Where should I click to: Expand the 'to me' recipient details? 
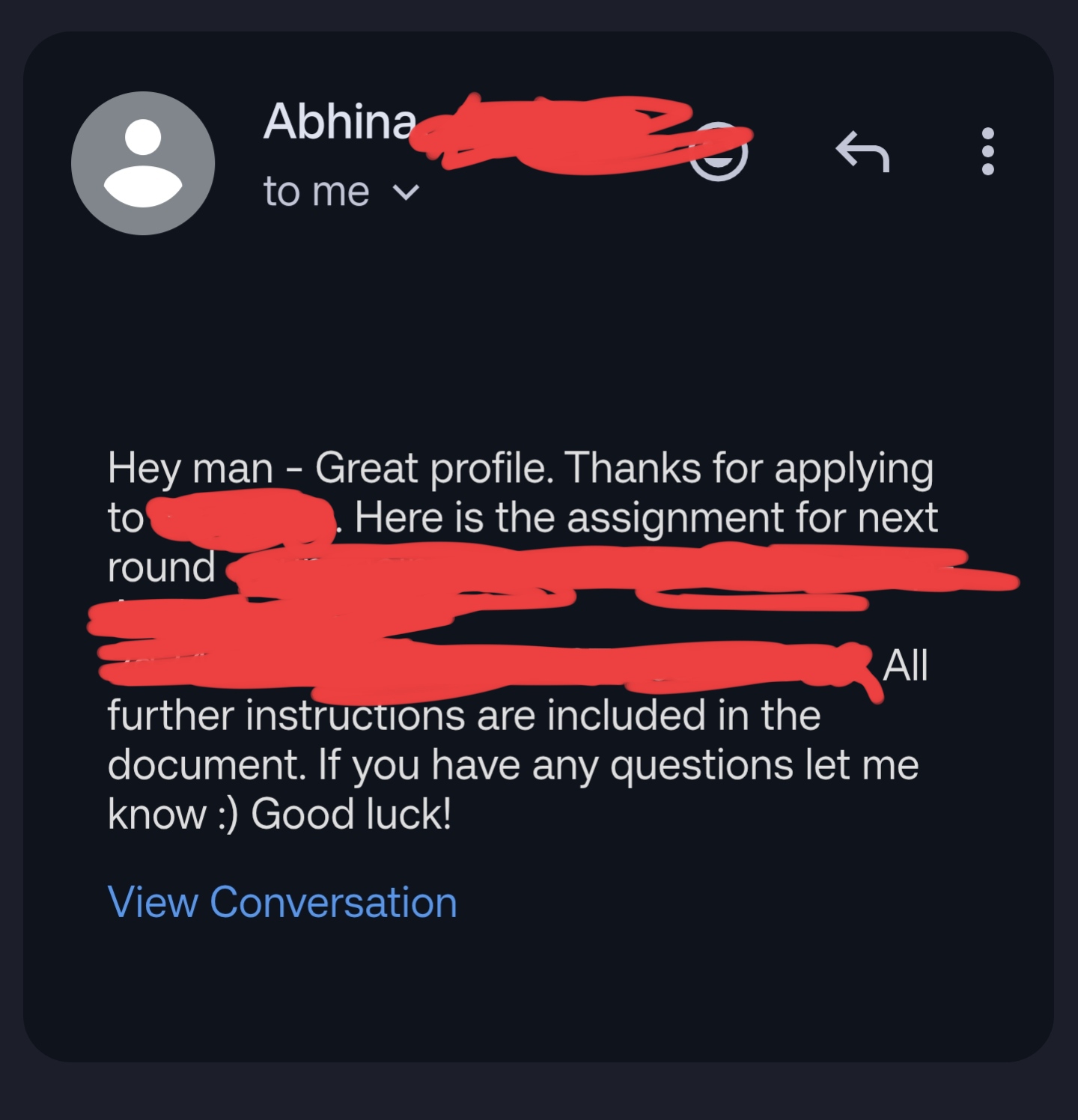point(406,193)
